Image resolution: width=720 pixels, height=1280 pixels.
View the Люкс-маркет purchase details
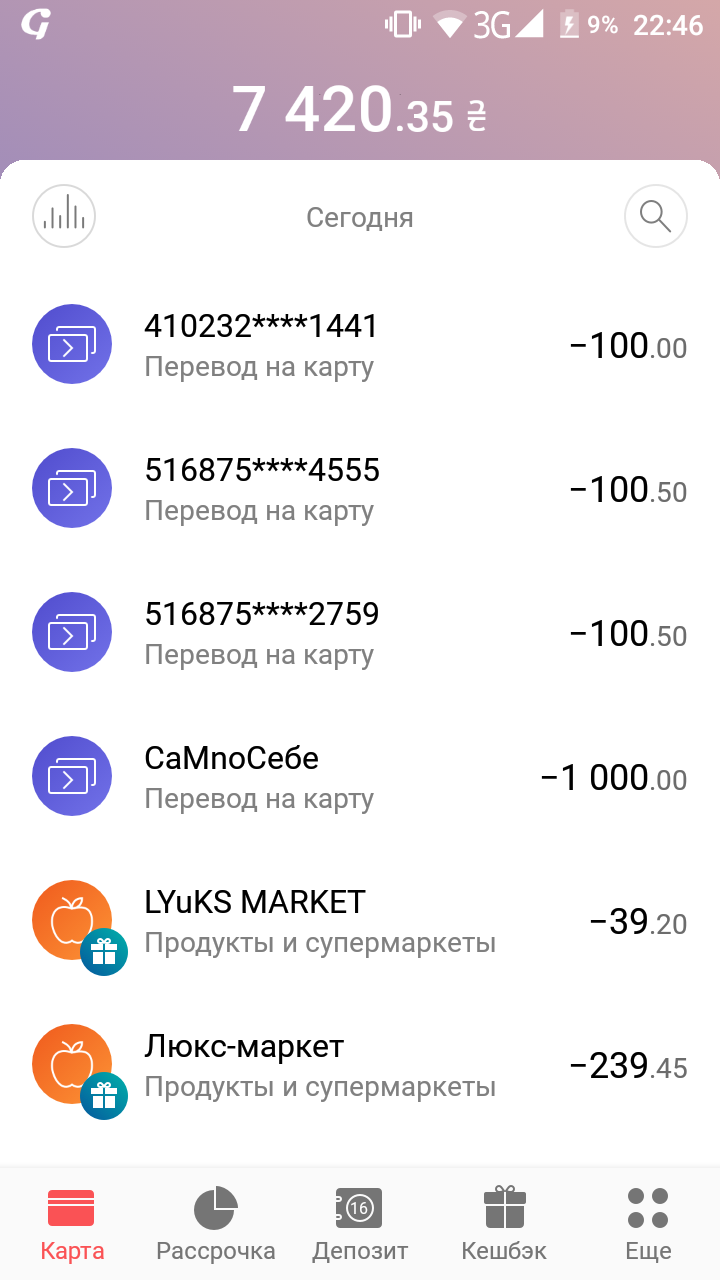[360, 1066]
